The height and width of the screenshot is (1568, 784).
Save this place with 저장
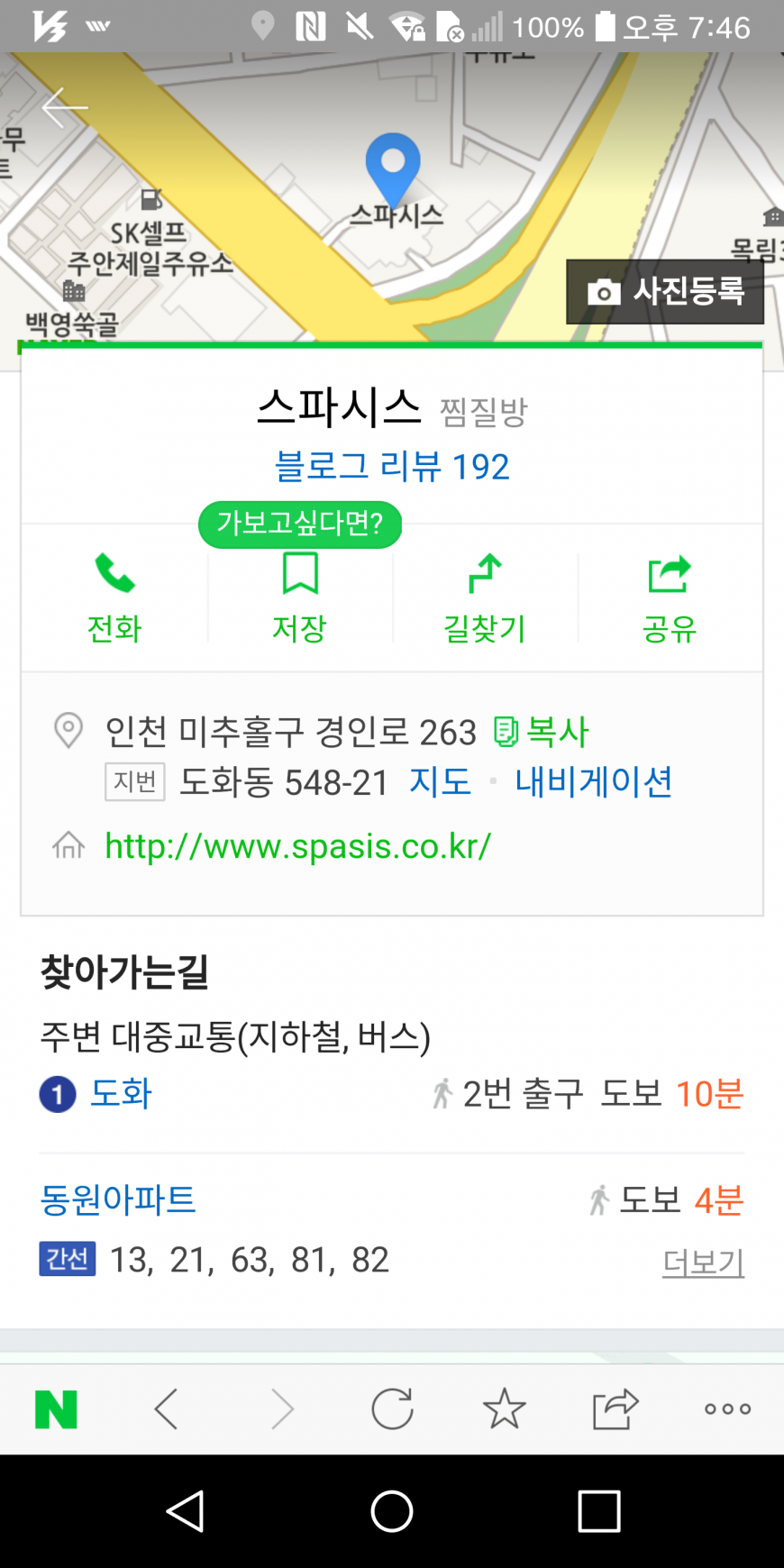pos(300,598)
